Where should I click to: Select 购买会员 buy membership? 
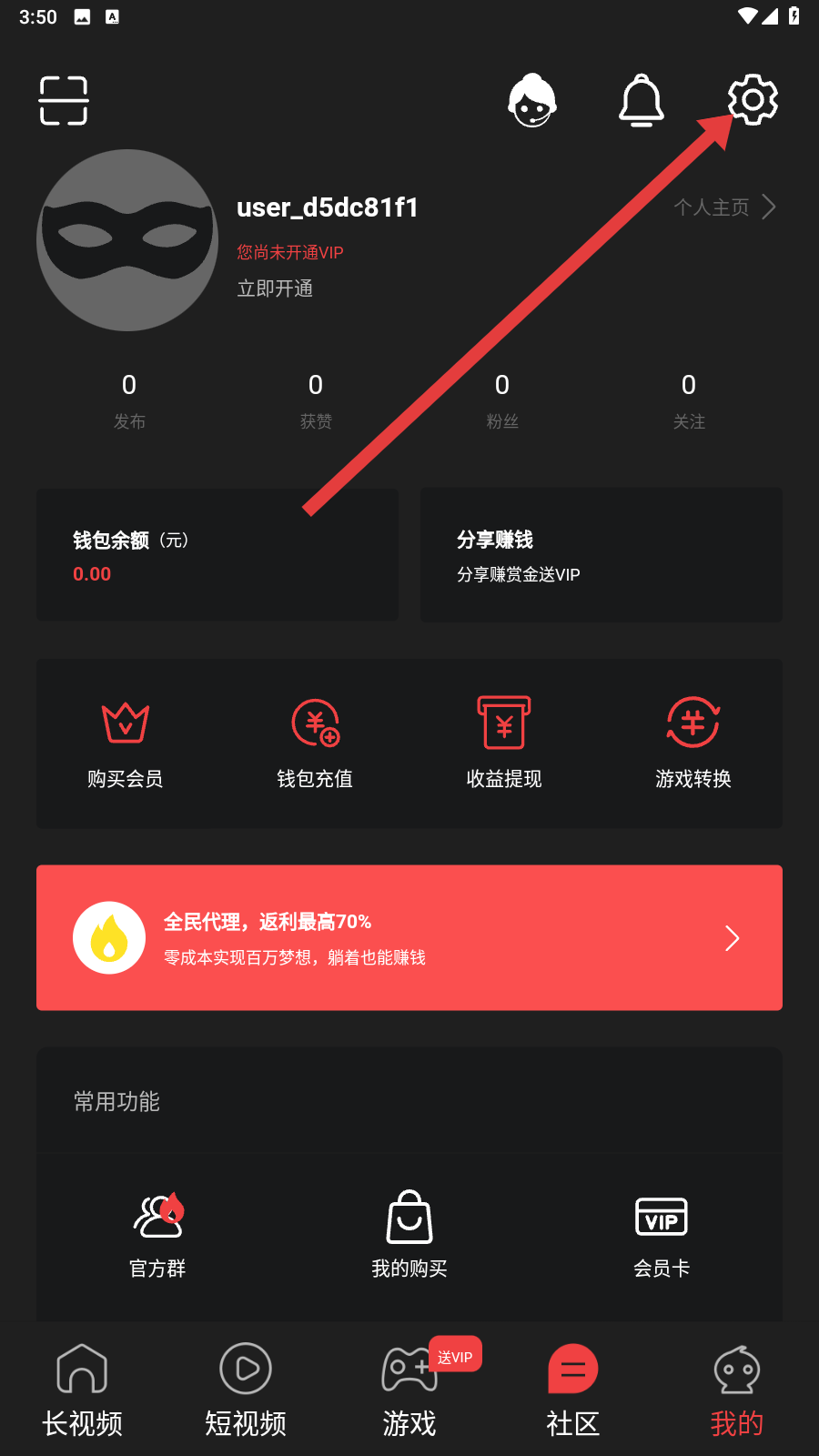(x=126, y=743)
